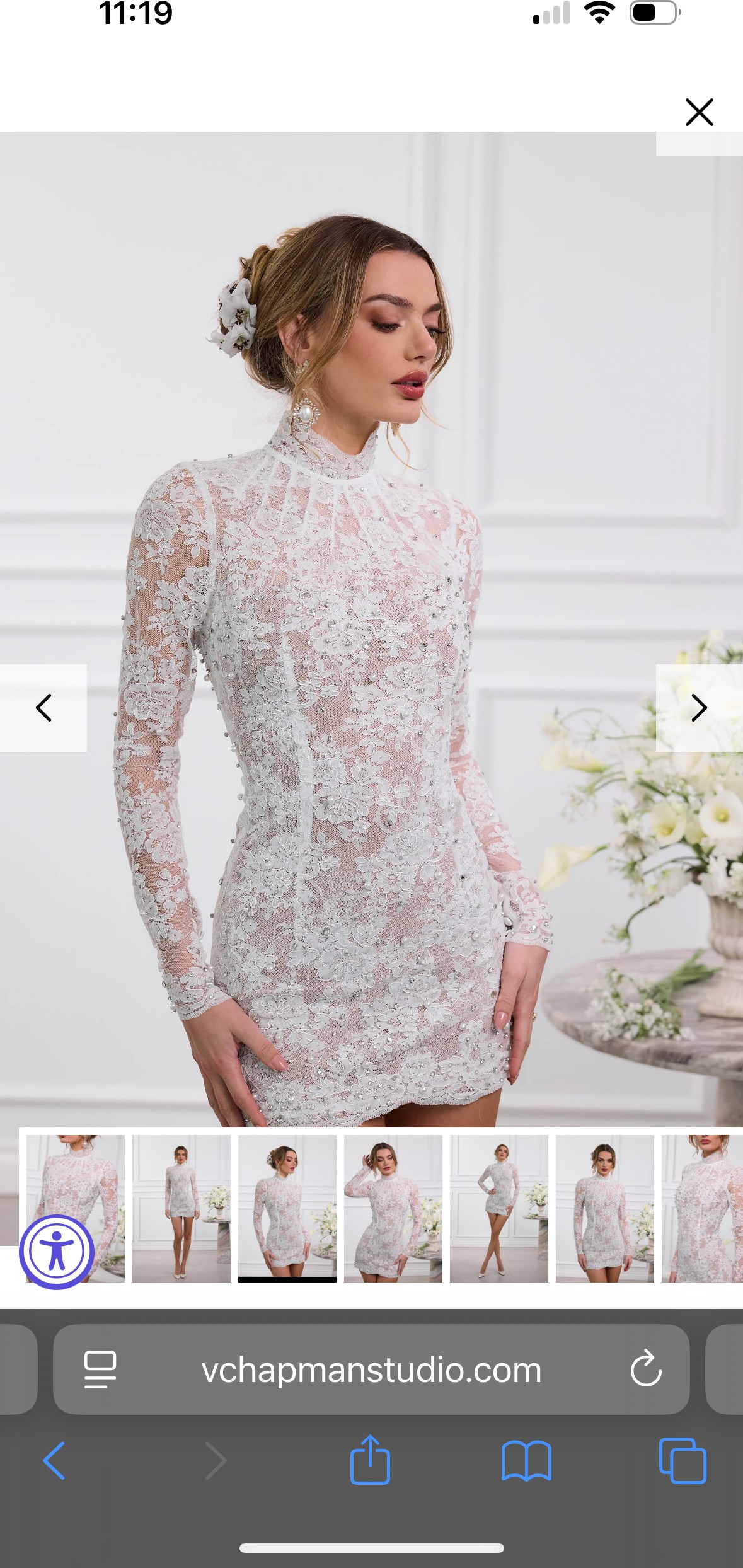Screen dimensions: 743x1568
Task: Close the image gallery viewer
Action: (699, 112)
